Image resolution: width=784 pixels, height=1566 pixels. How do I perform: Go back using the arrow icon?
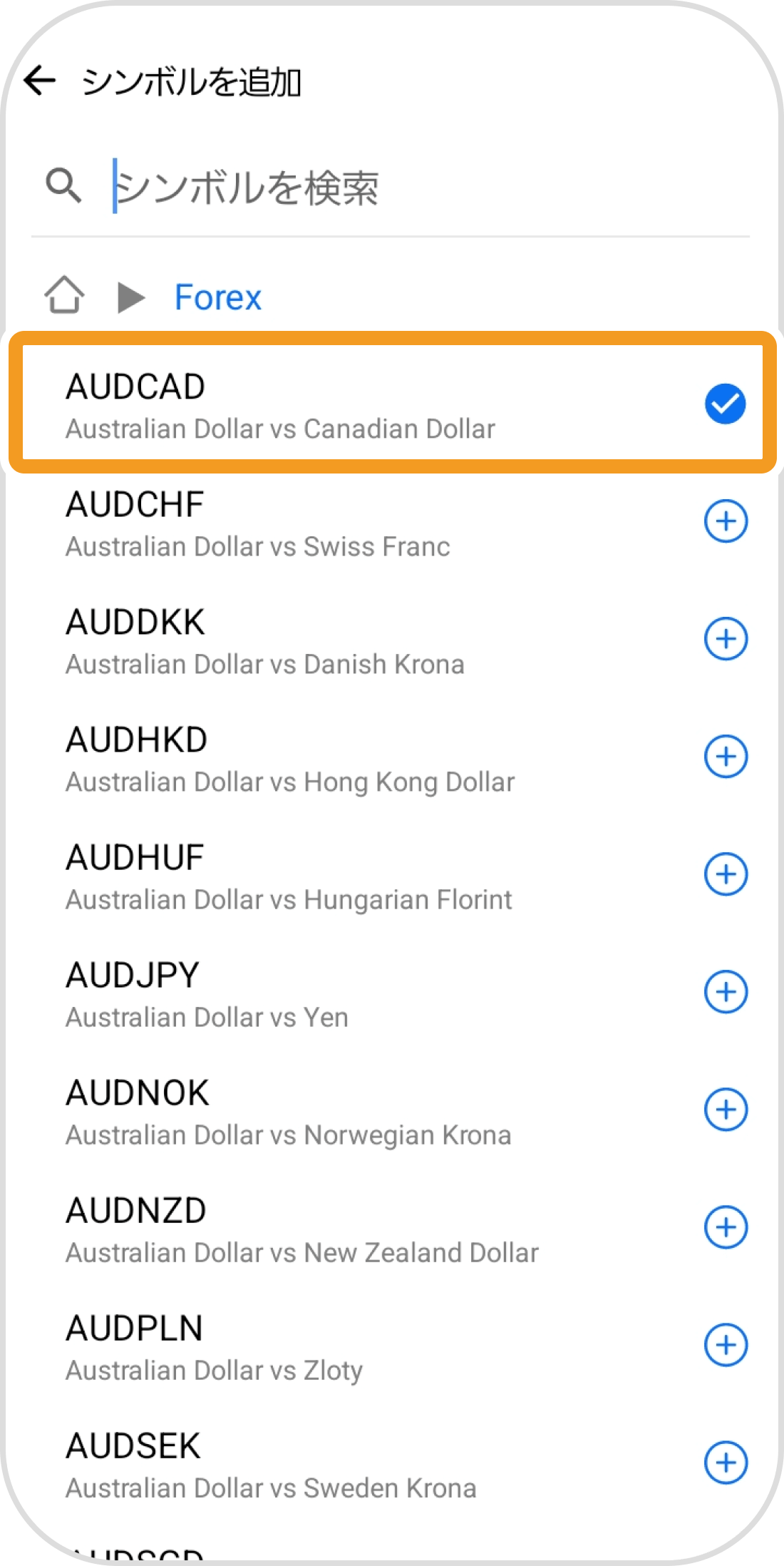coord(40,80)
